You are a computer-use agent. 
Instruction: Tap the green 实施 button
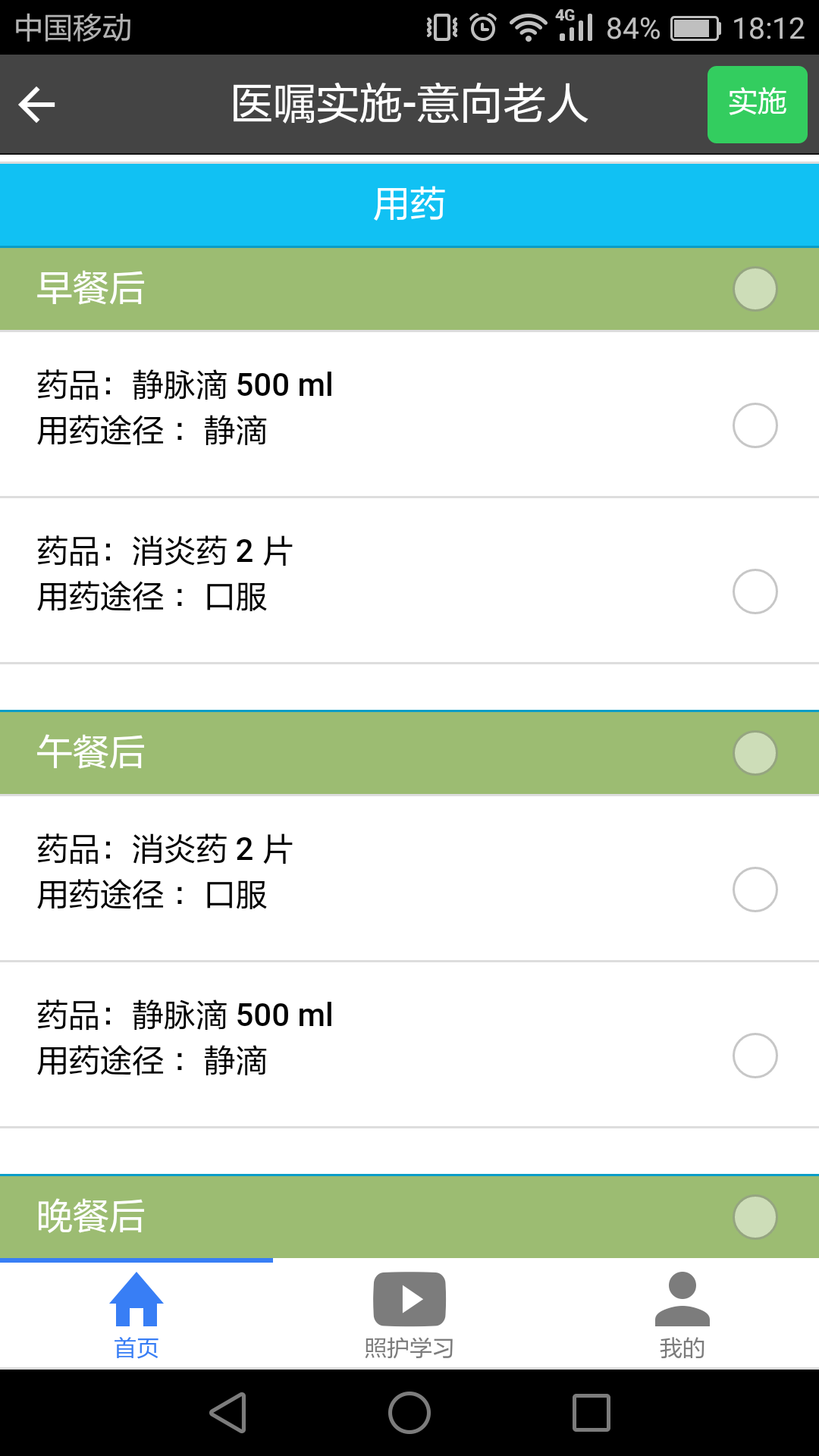757,105
